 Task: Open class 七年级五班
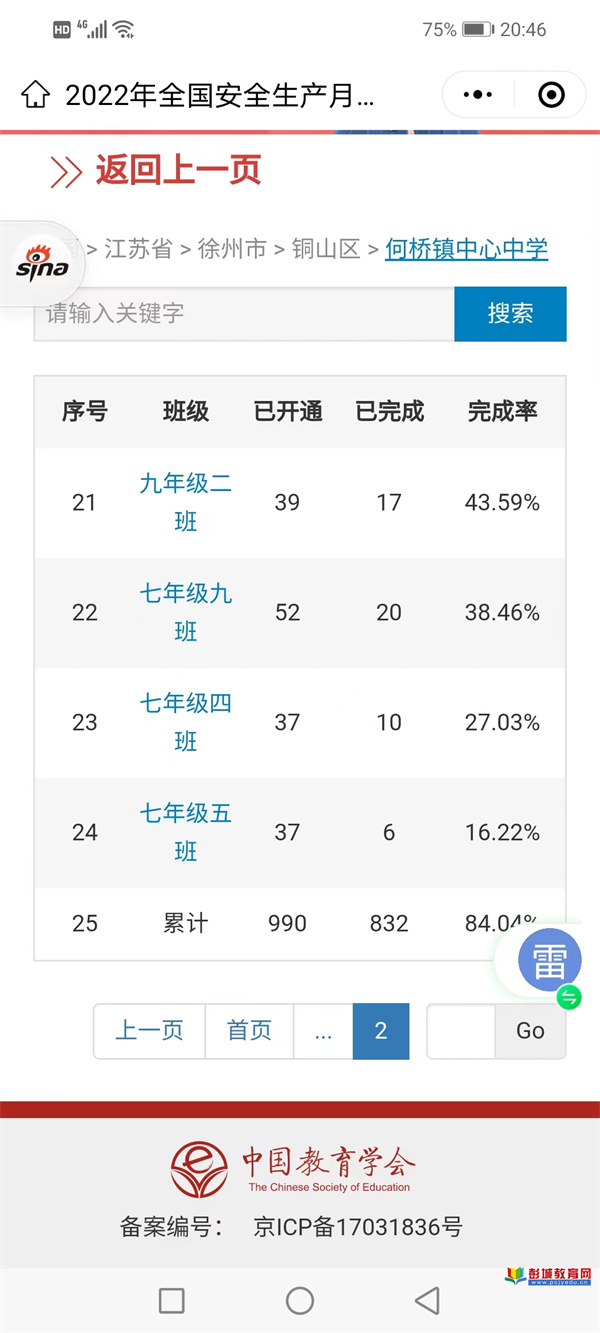(x=186, y=833)
